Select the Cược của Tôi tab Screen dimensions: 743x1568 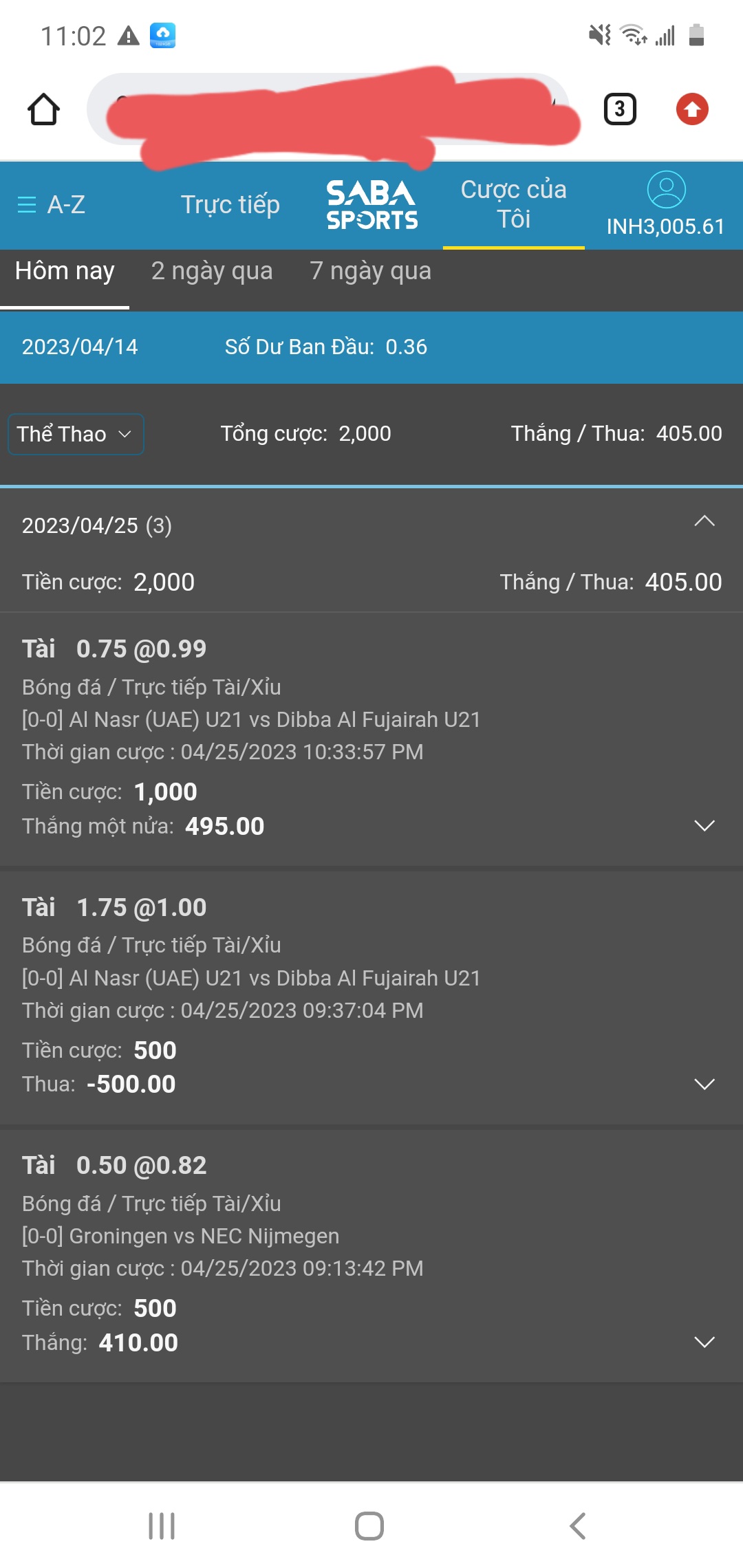point(514,204)
